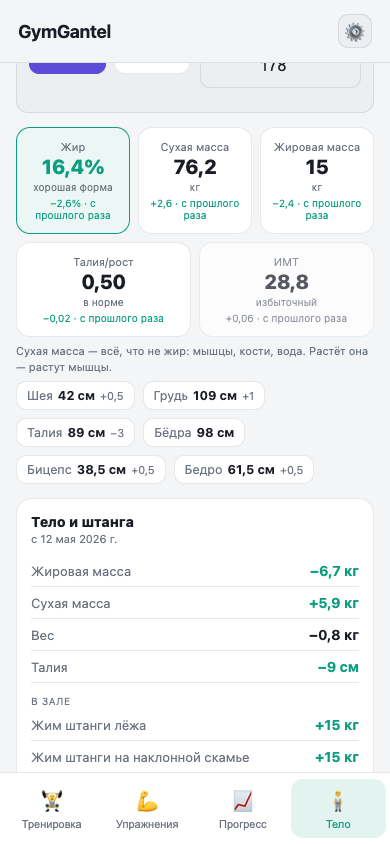Open the Прогресс tab
The image size is (390, 844).
point(243,808)
